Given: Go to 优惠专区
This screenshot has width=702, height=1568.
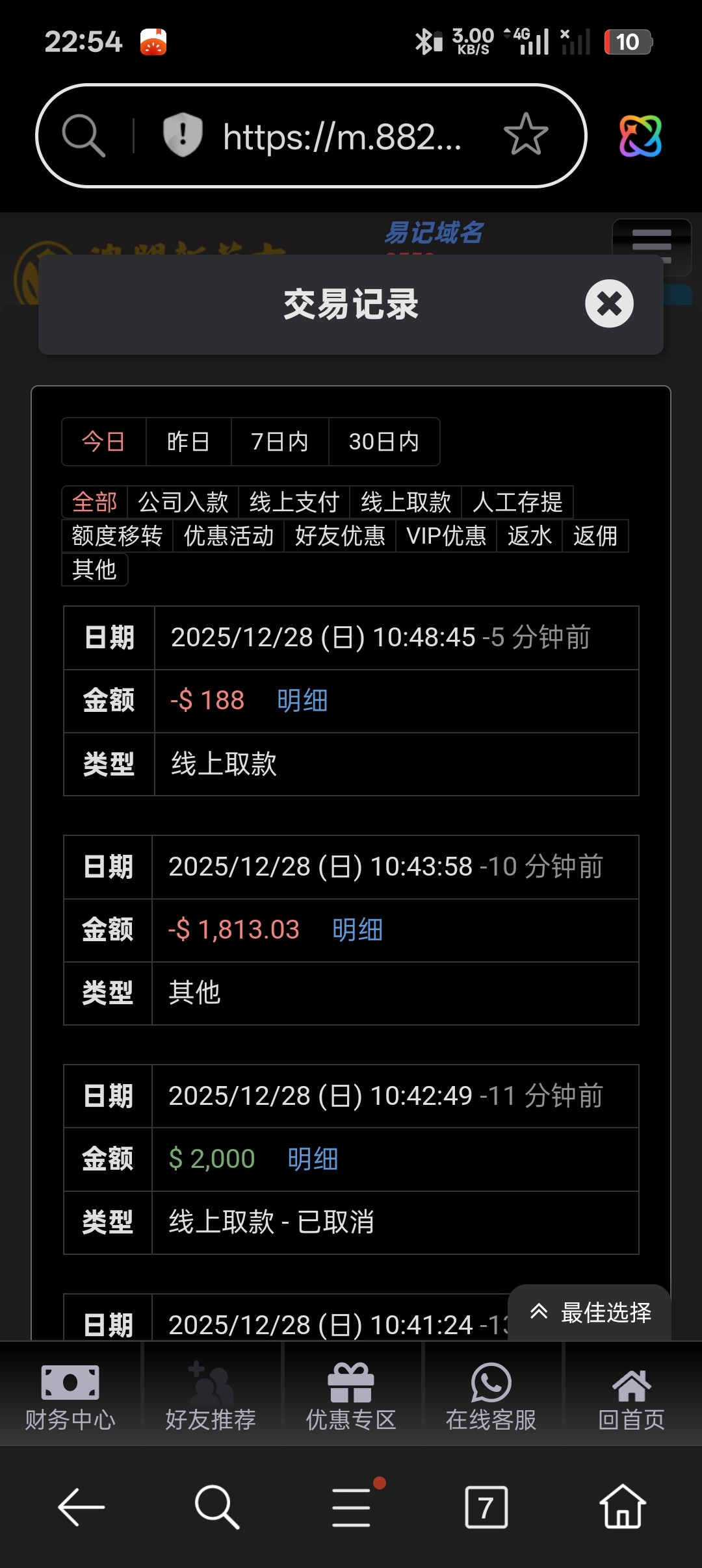Looking at the screenshot, I should click(x=351, y=1395).
